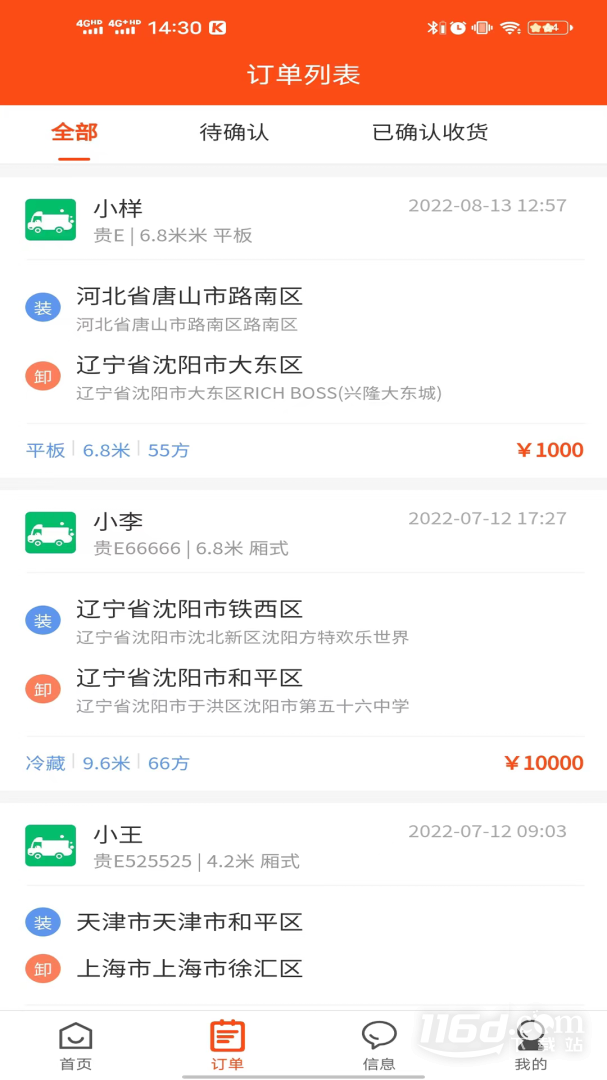
Task: View 小王's order to 上海市徐汇区
Action: click(x=303, y=906)
